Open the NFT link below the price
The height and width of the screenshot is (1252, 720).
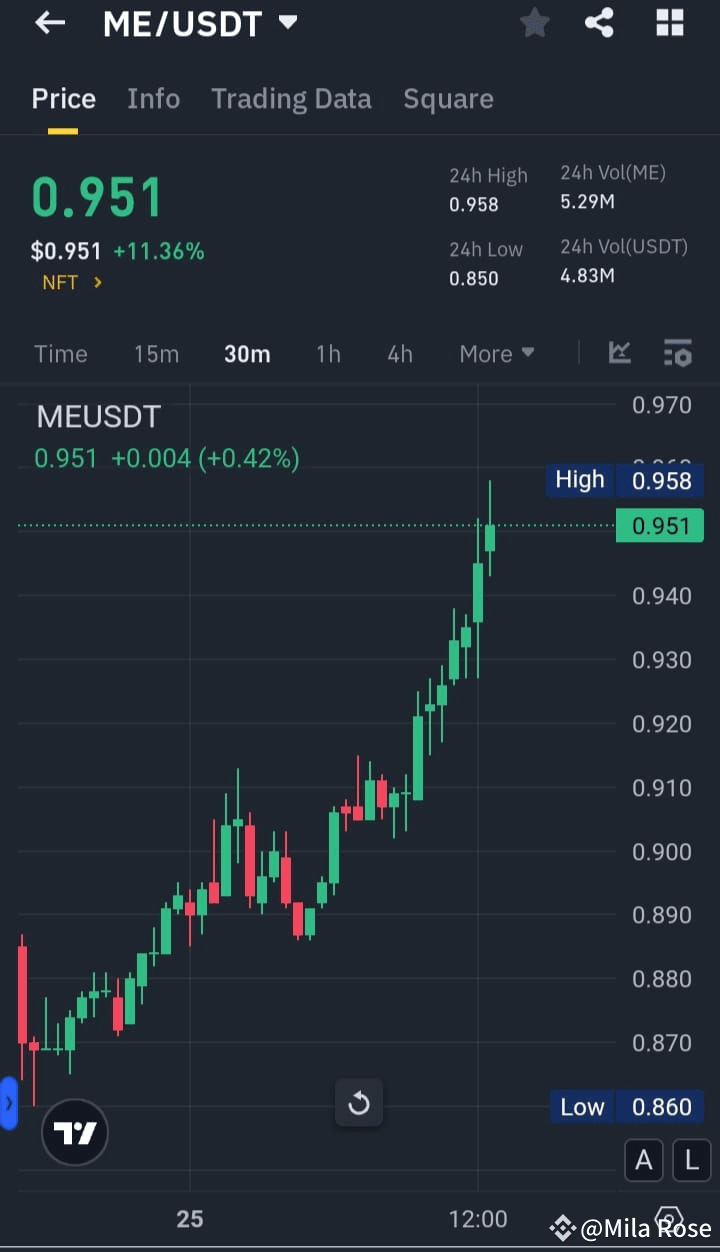pyautogui.click(x=71, y=282)
